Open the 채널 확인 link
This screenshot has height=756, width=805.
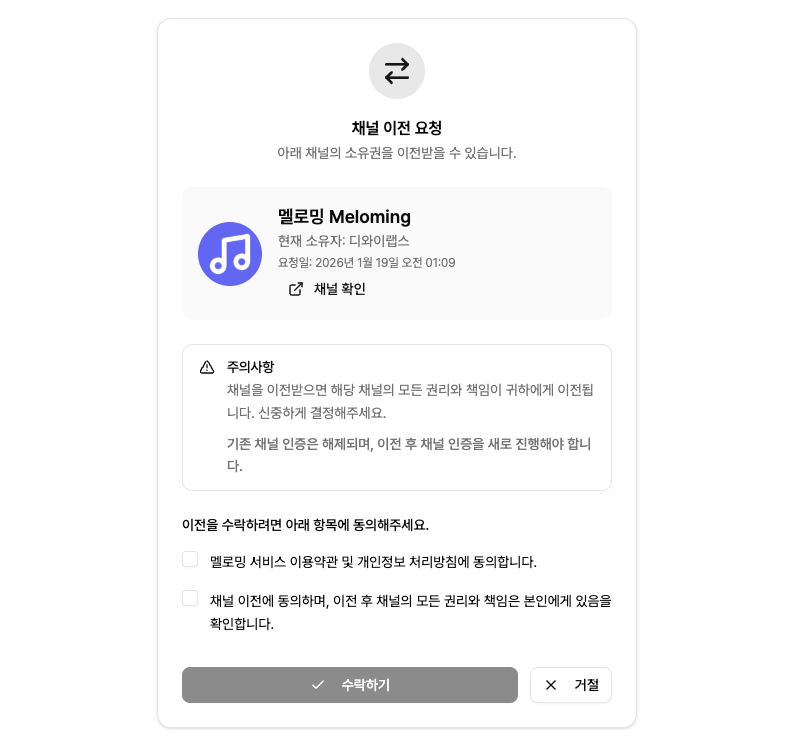pyautogui.click(x=327, y=289)
